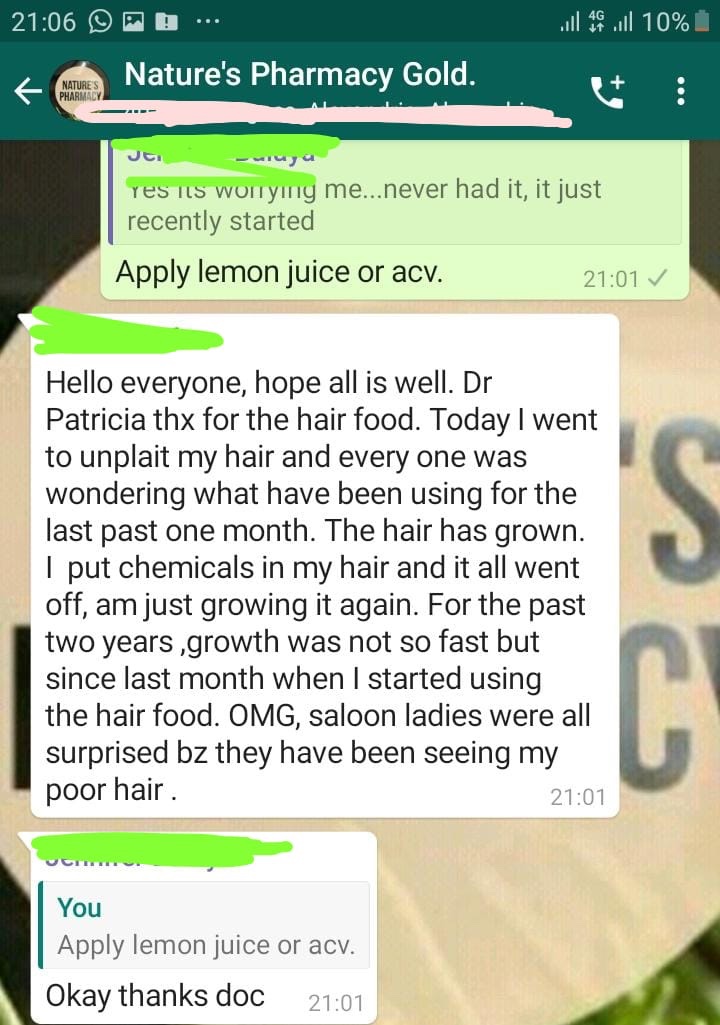Jump to quoted 'Apply lemon juice or acv.' message
720x1025 pixels.
(204, 926)
